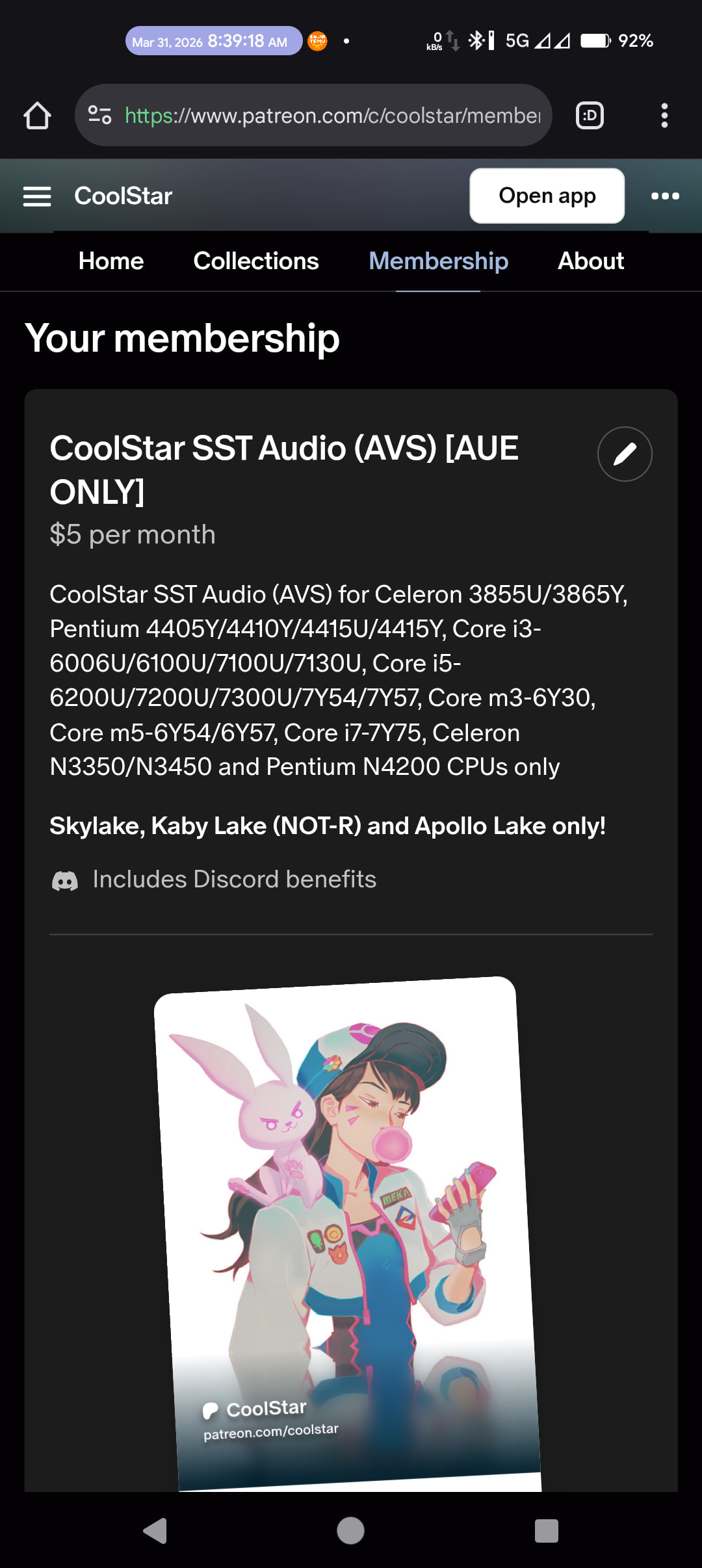Open recent apps from navigation bar

[546, 1531]
